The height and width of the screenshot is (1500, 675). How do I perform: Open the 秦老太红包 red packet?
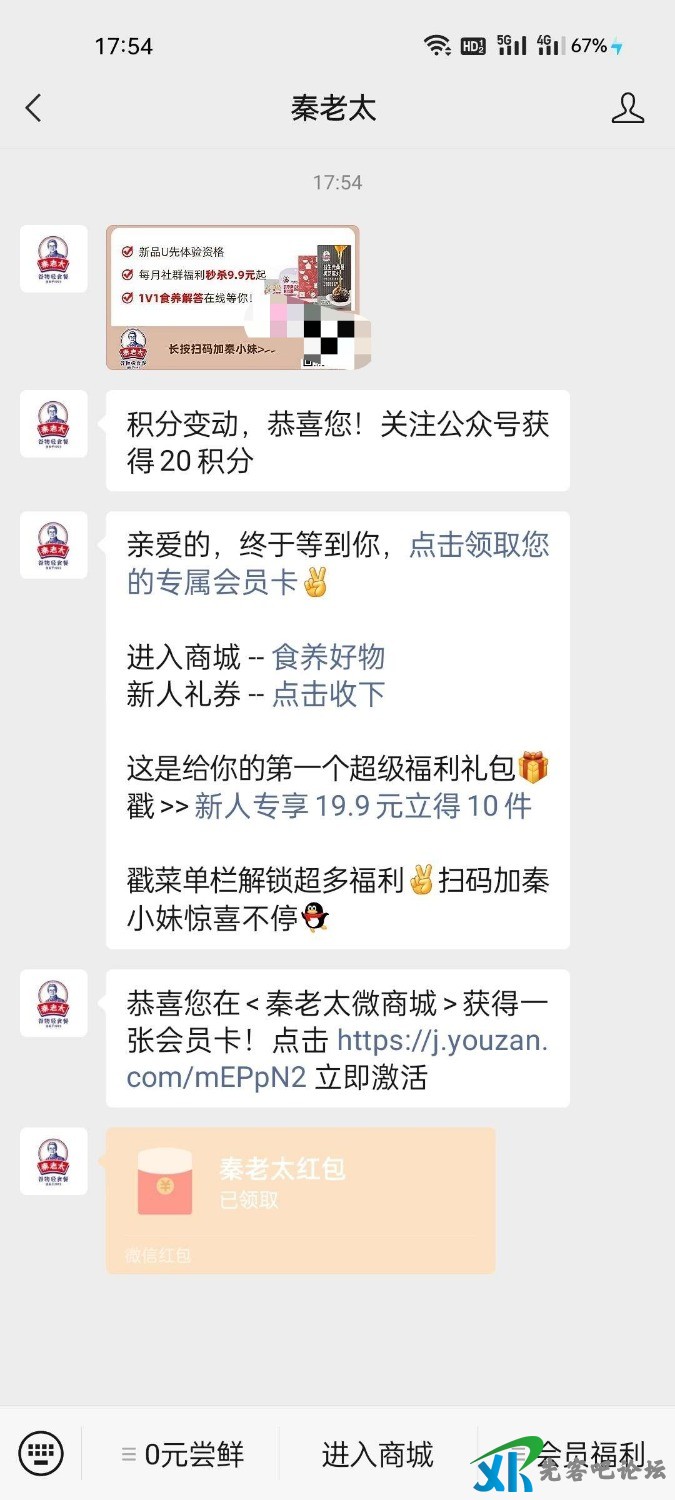(300, 1200)
